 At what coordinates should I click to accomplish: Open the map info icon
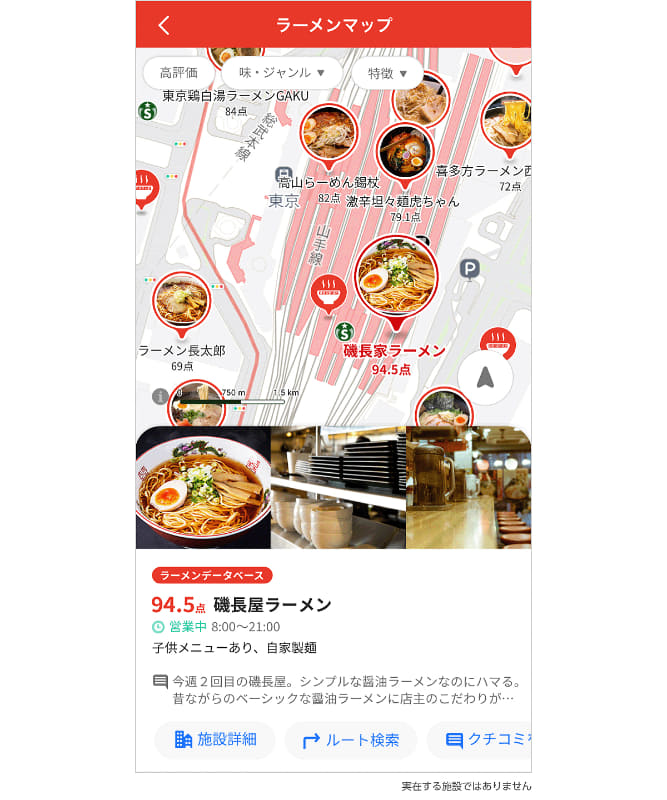(x=160, y=397)
